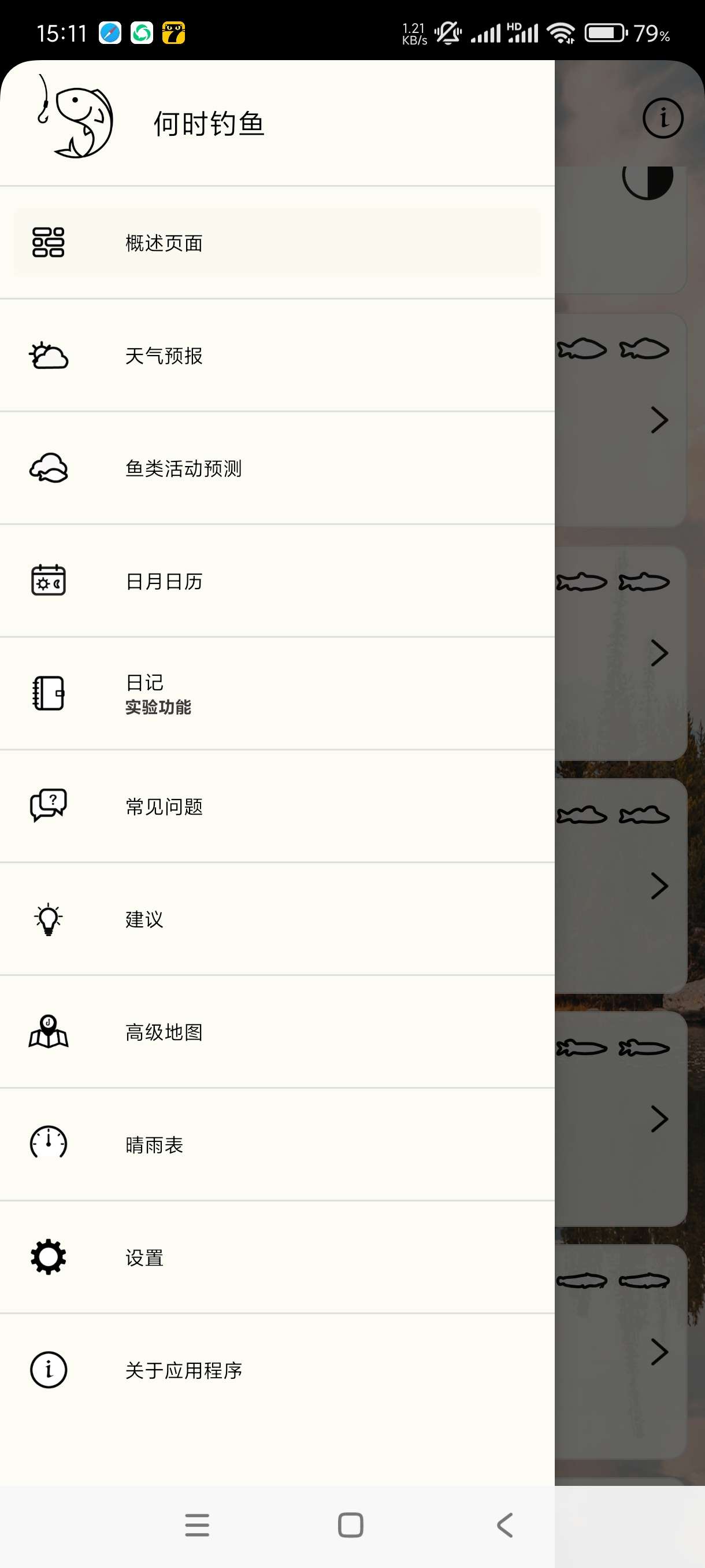This screenshot has height=1568, width=705.
Task: Open the 概述页面 overview page
Action: pyautogui.click(x=277, y=243)
